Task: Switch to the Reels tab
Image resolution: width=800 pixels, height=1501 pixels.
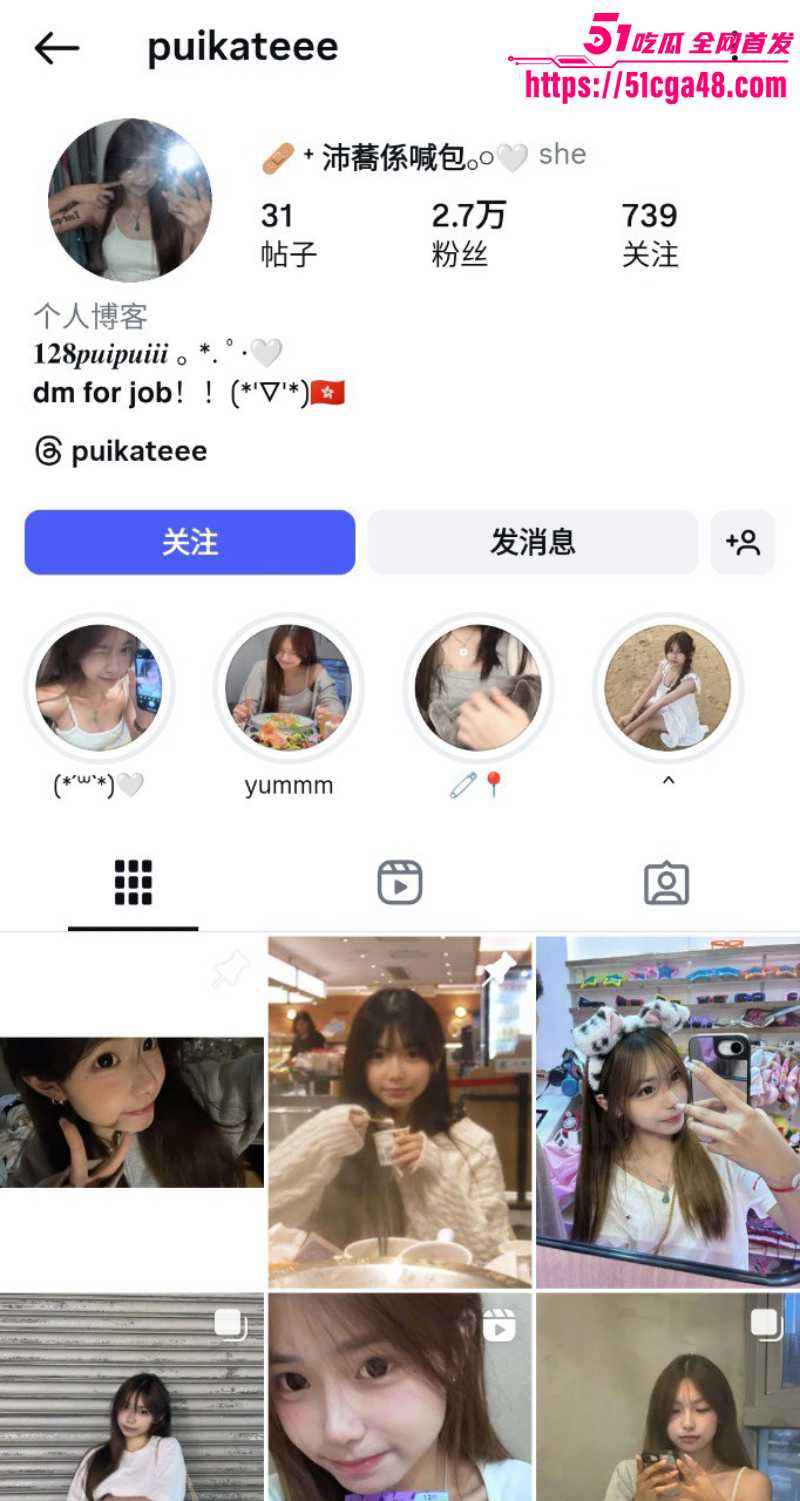Action: click(400, 883)
